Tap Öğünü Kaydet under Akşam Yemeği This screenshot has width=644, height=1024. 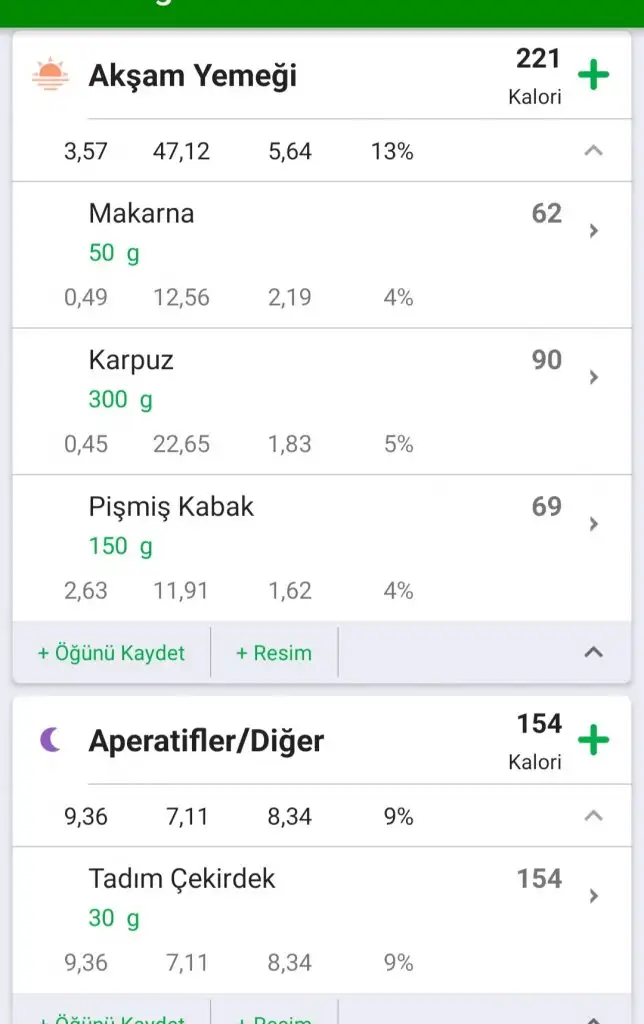pos(111,653)
